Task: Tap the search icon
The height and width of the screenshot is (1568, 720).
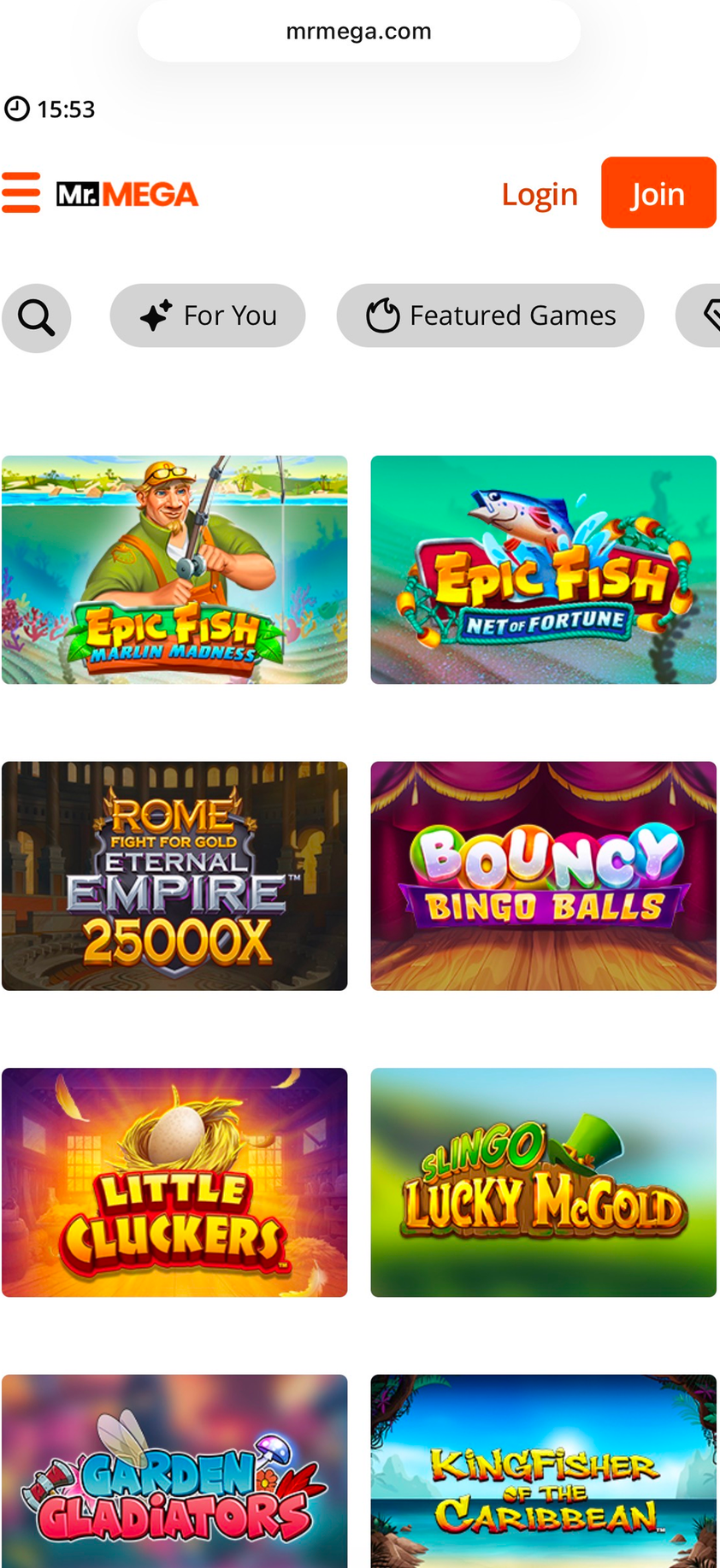Action: pyautogui.click(x=36, y=318)
